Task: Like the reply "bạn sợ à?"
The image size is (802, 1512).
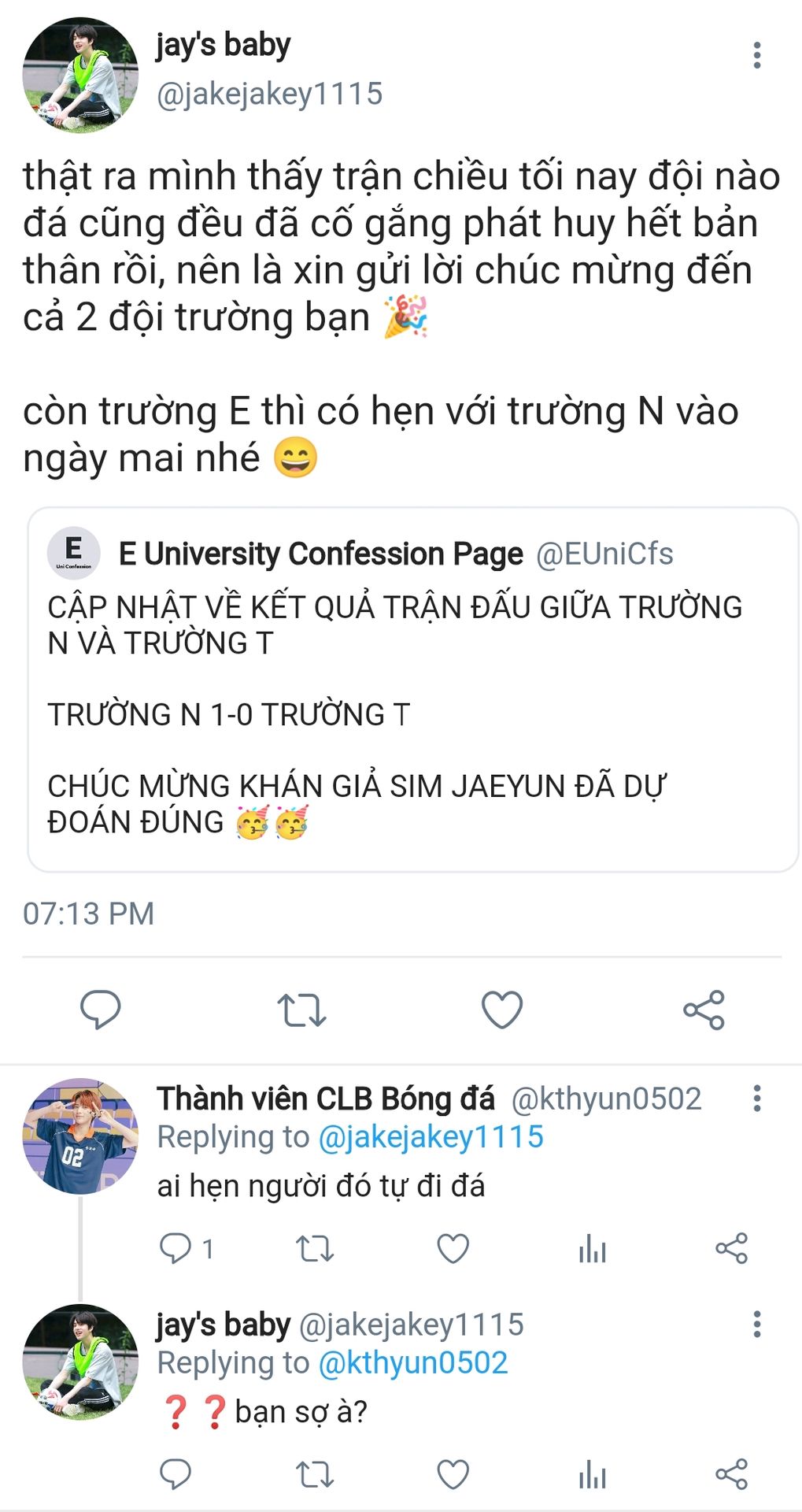Action: (x=453, y=1474)
